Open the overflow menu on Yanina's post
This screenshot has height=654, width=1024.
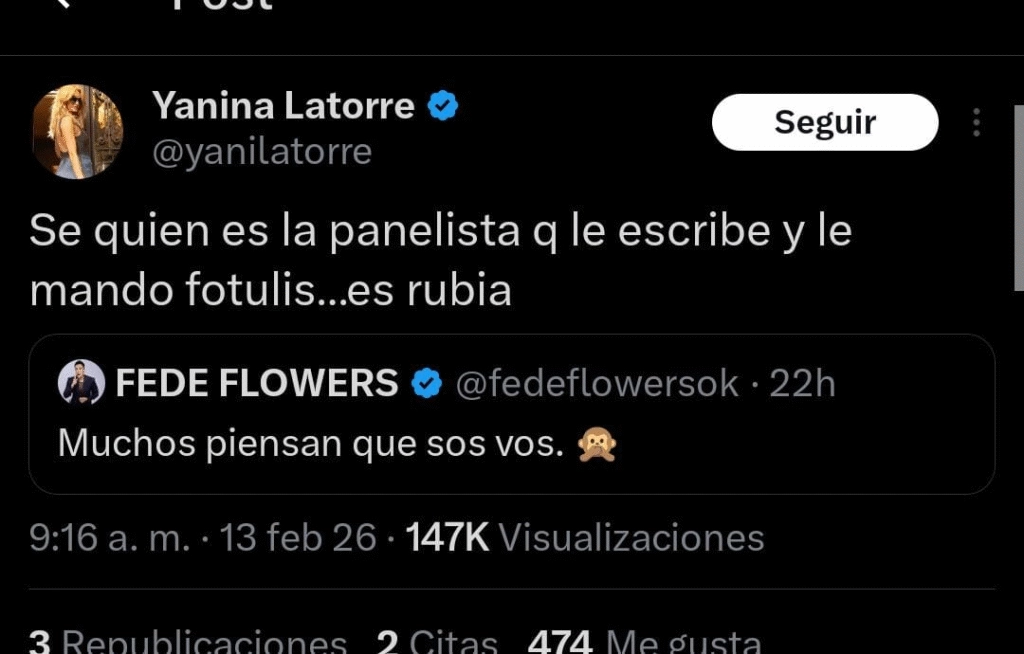[x=977, y=123]
